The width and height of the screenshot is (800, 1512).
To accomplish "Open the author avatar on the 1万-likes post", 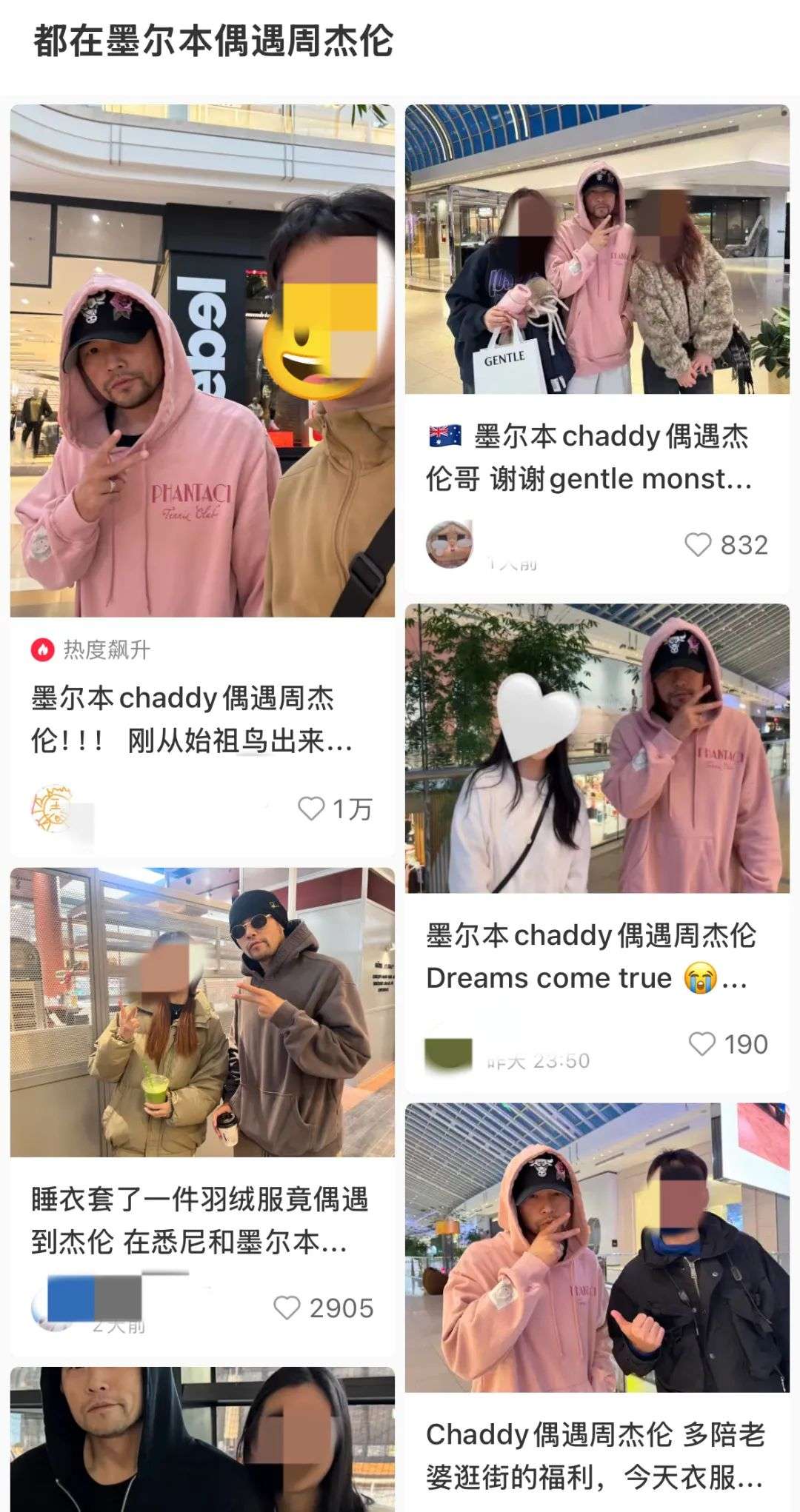I will pos(52,809).
